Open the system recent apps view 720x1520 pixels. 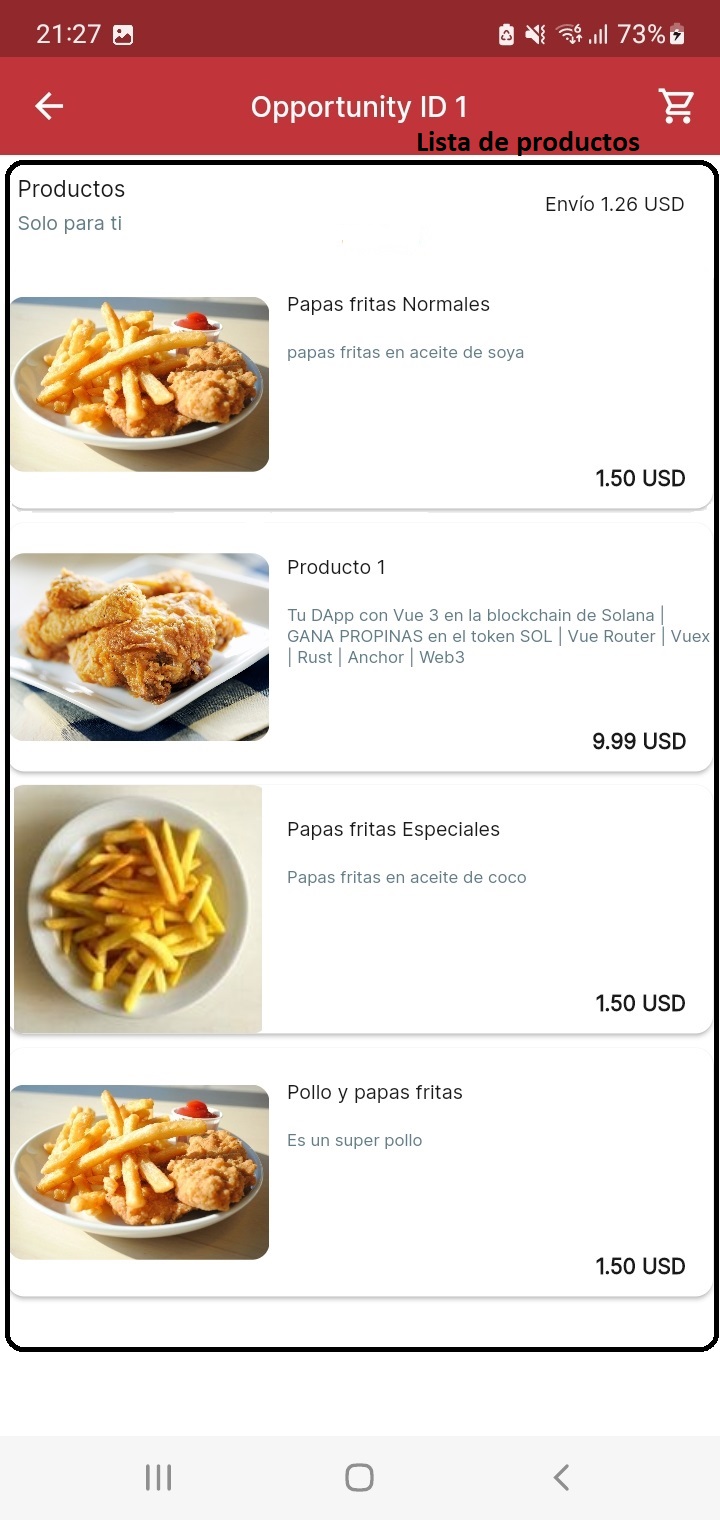pos(158,1477)
